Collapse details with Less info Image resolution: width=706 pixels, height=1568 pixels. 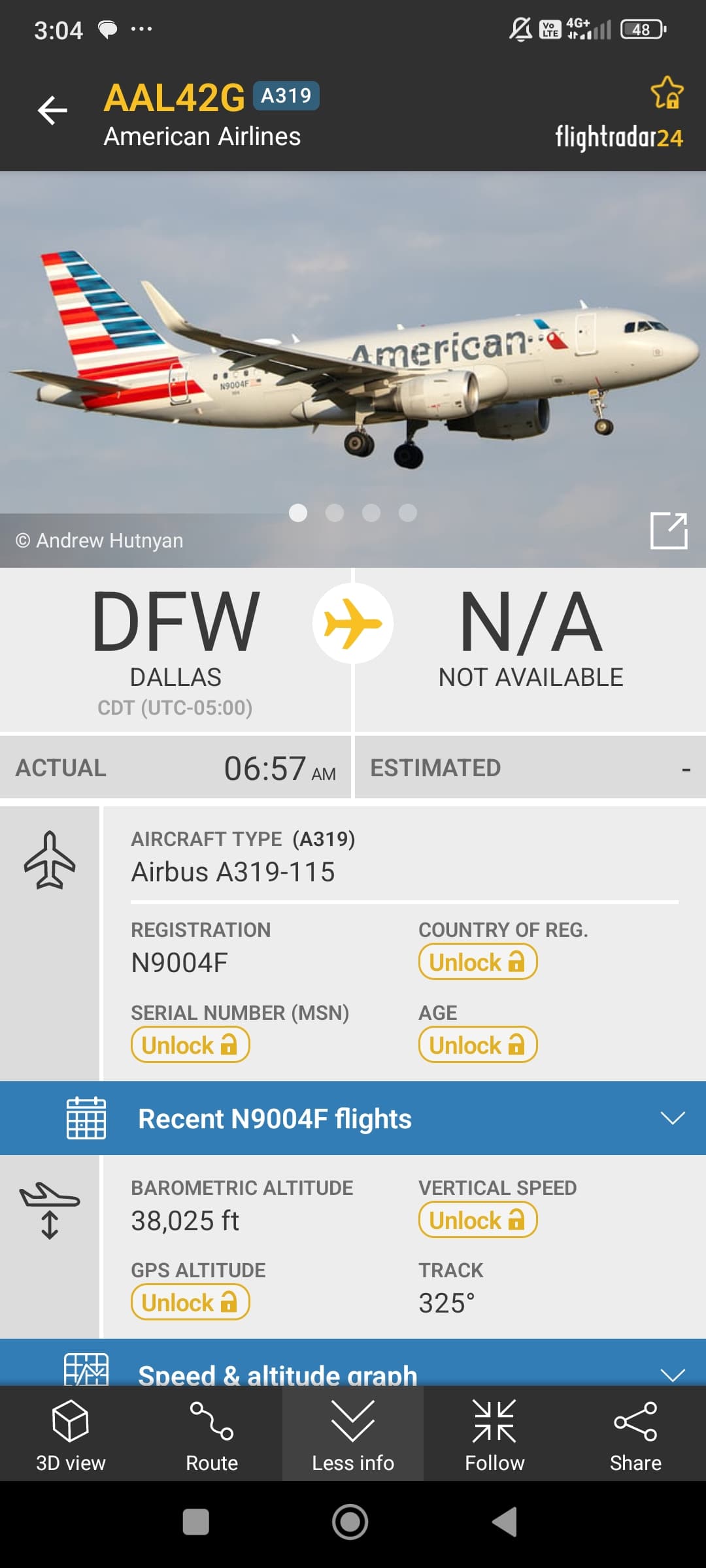click(353, 1433)
